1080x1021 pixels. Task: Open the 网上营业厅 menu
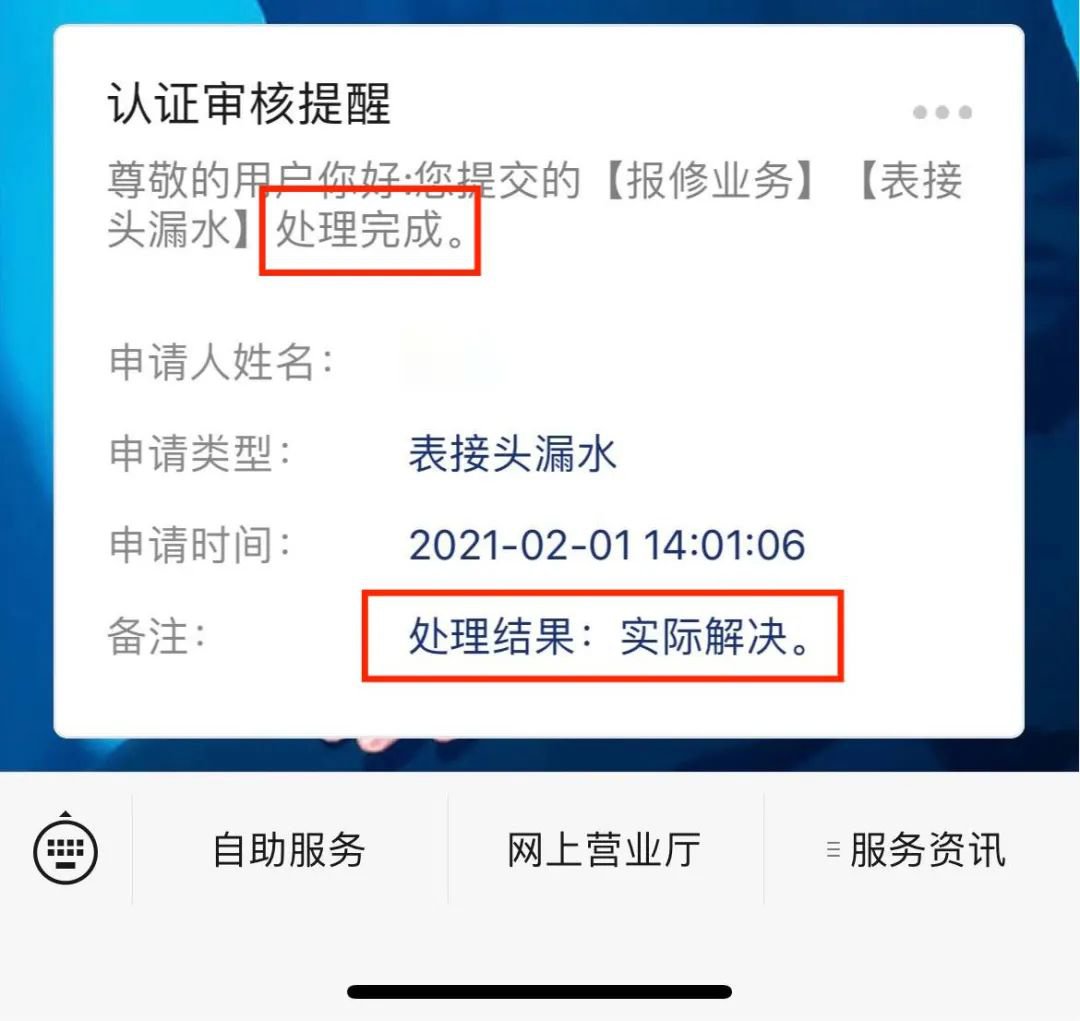tap(604, 851)
